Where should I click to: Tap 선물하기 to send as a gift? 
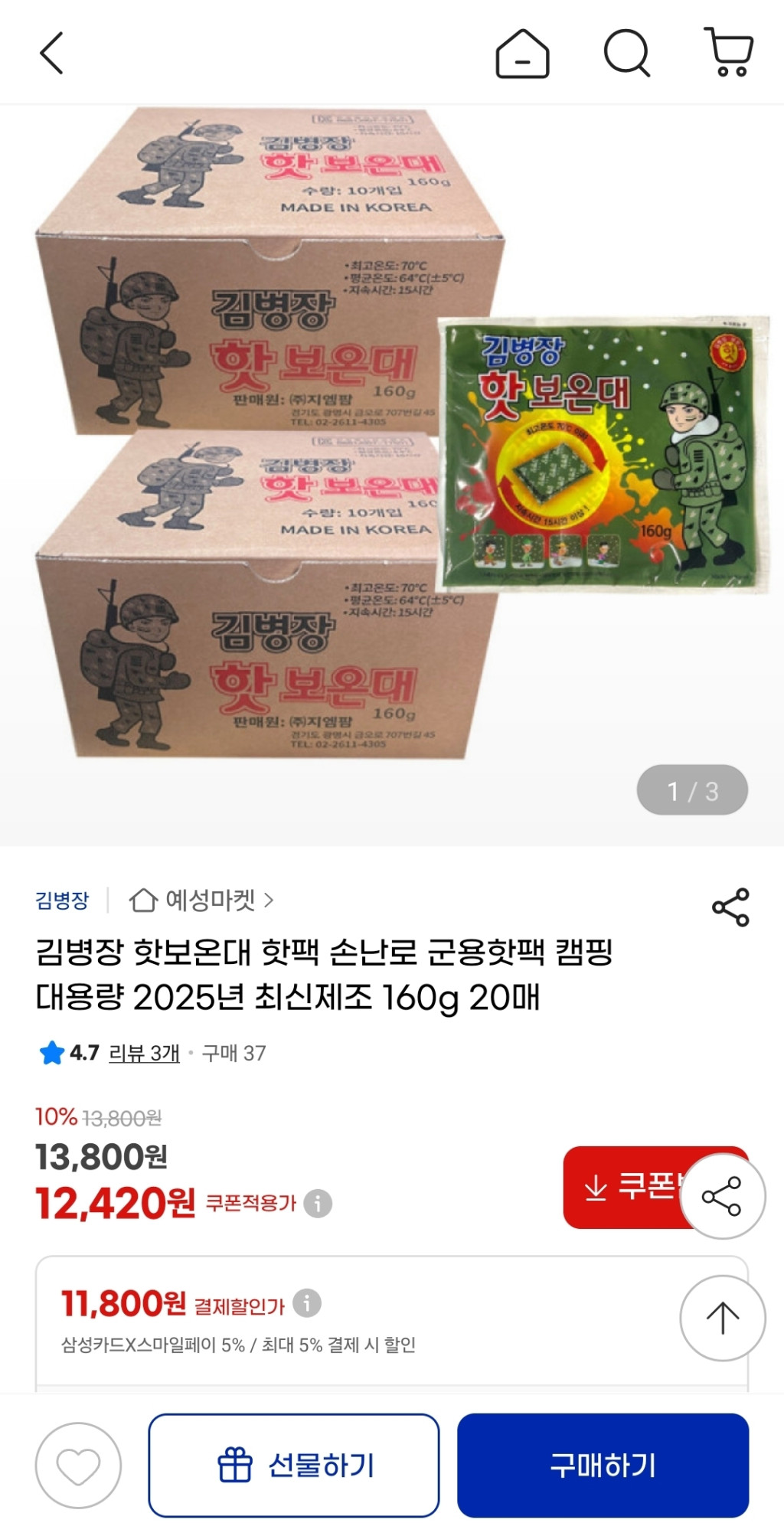[294, 1466]
